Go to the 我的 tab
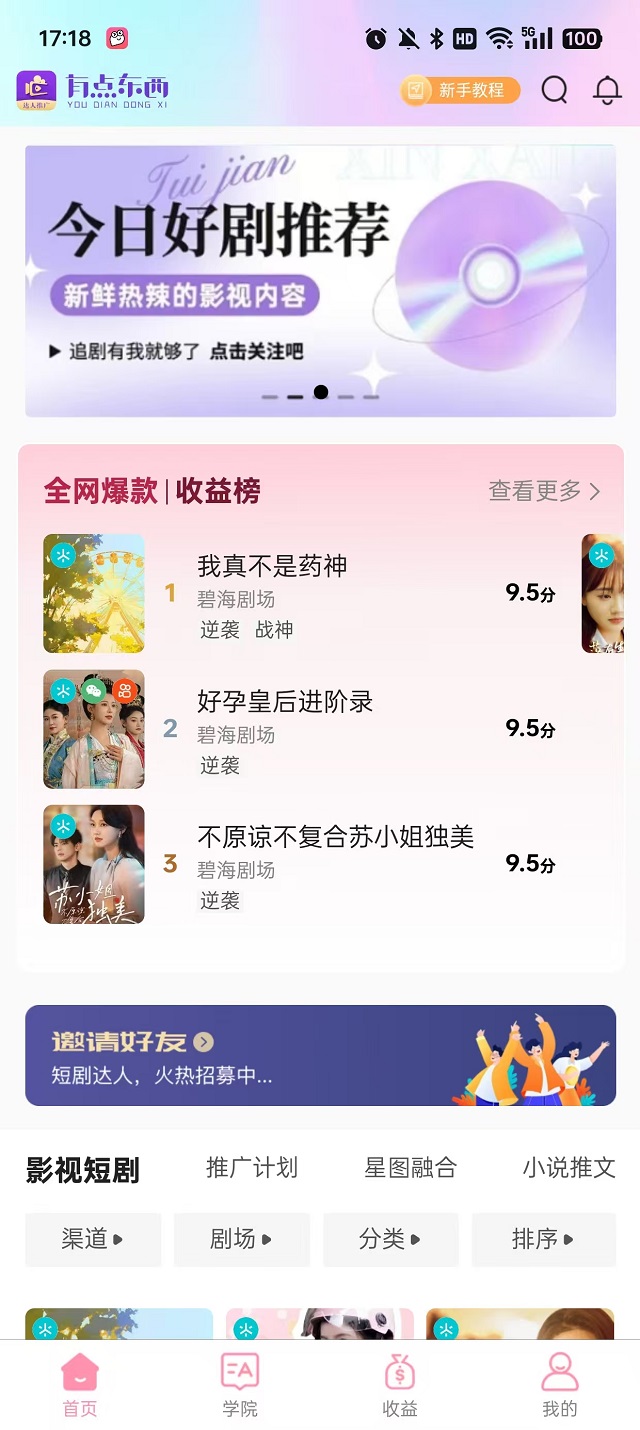Screen dimensions: 640x1430 pyautogui.click(x=560, y=1385)
